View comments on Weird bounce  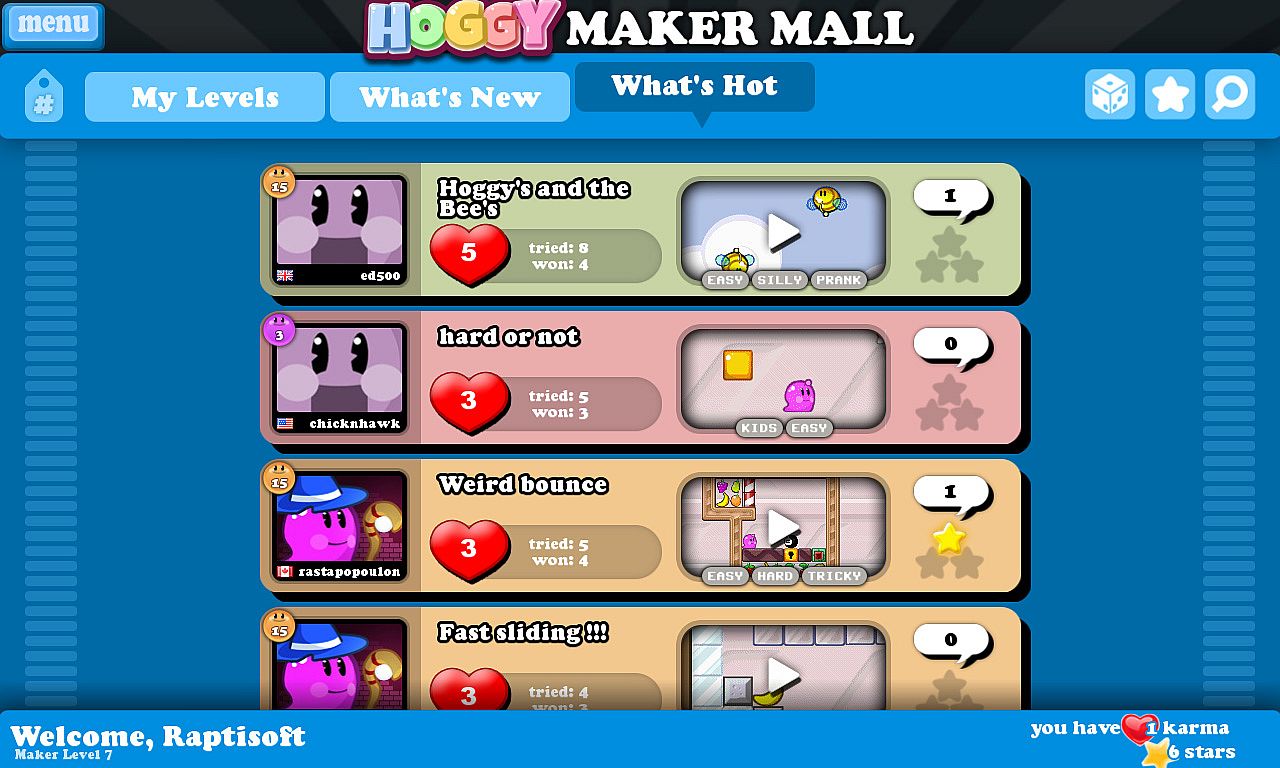(x=951, y=493)
